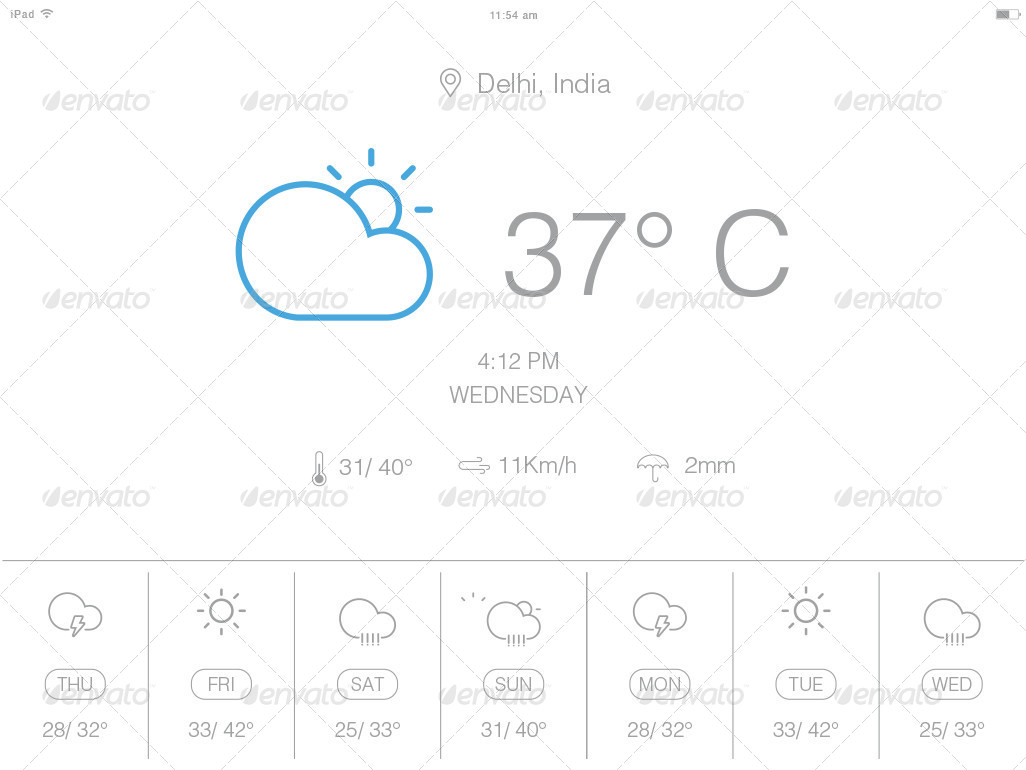Open the SAT forecast

(x=367, y=685)
